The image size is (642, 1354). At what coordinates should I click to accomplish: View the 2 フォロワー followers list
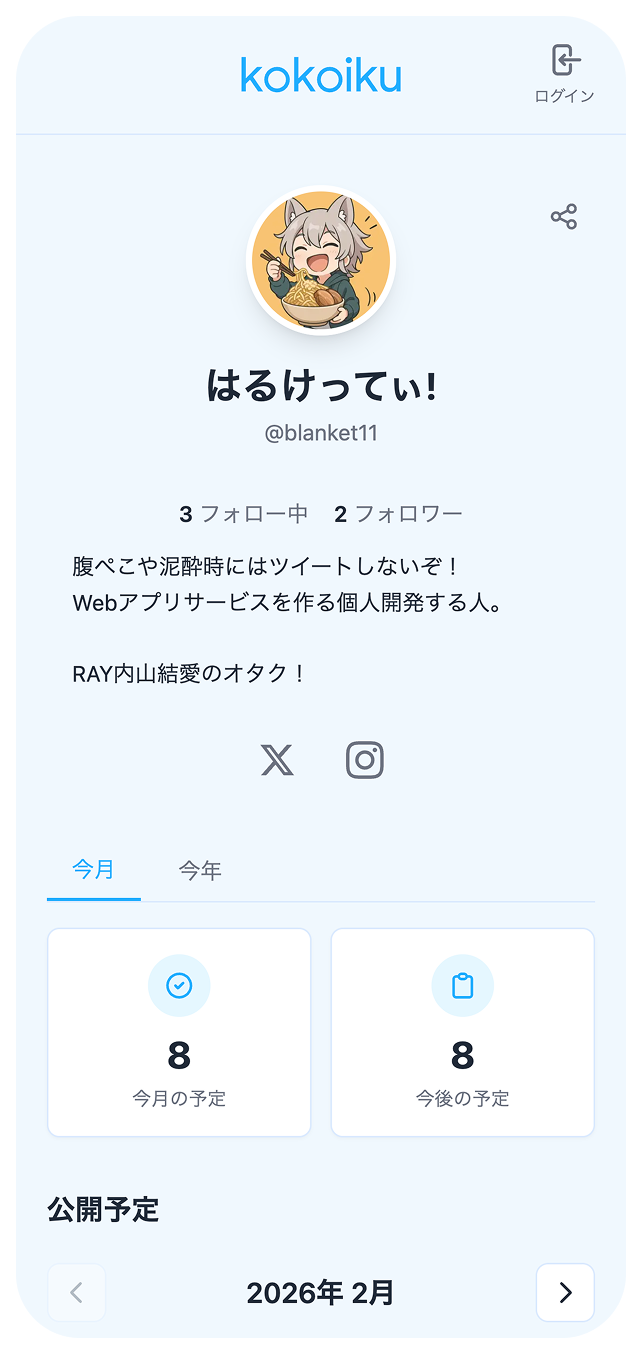pos(398,515)
